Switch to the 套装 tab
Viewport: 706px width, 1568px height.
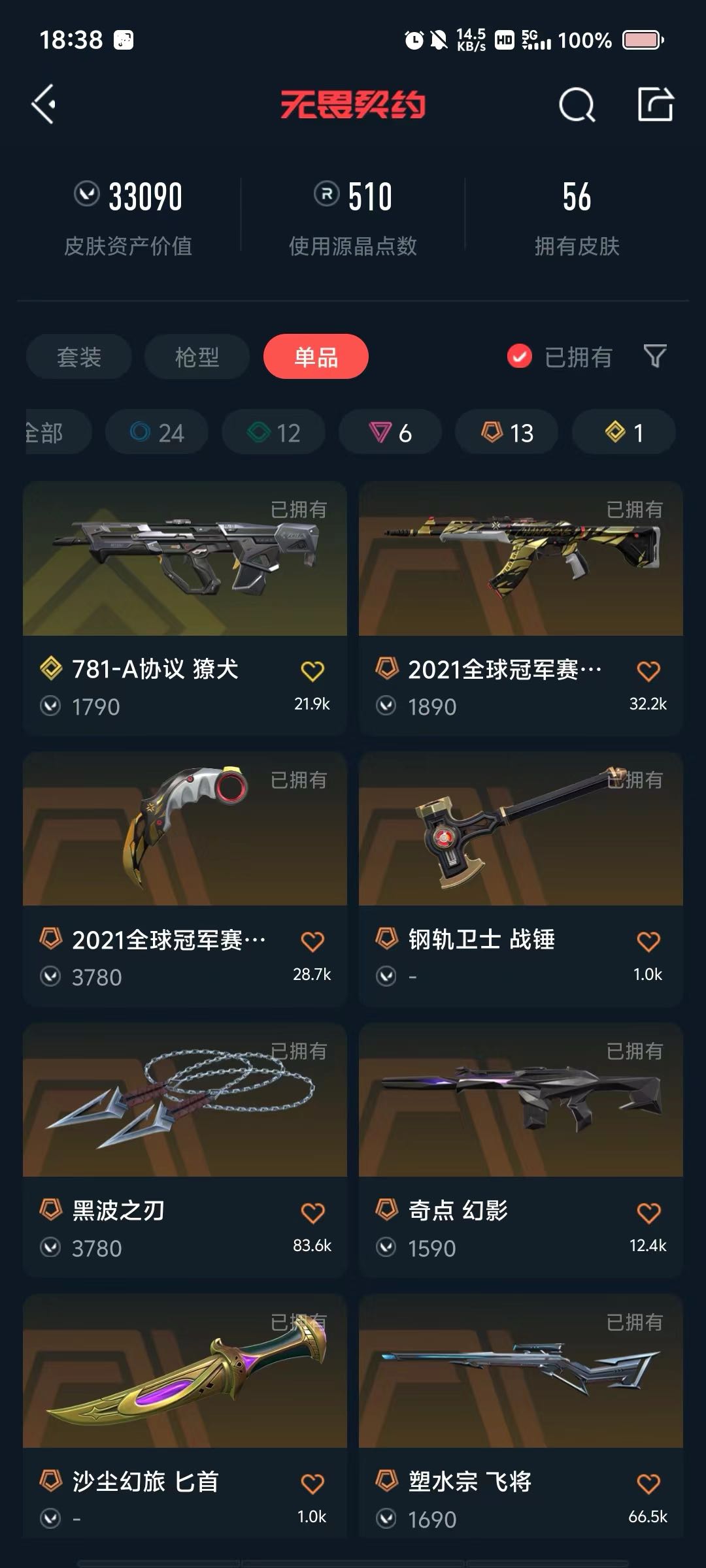click(x=79, y=357)
